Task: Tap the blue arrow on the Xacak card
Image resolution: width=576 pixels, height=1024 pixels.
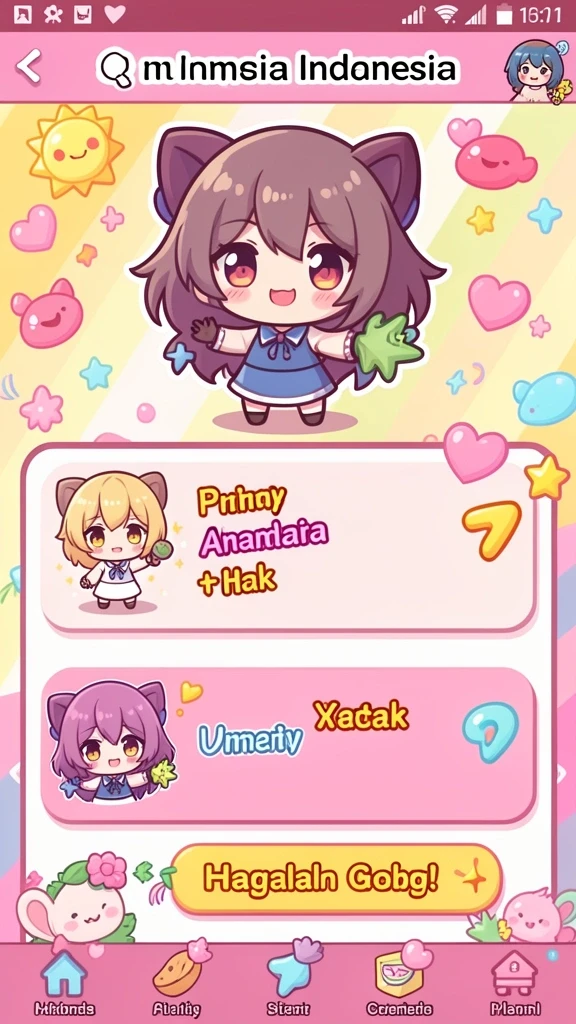Action: pyautogui.click(x=490, y=731)
